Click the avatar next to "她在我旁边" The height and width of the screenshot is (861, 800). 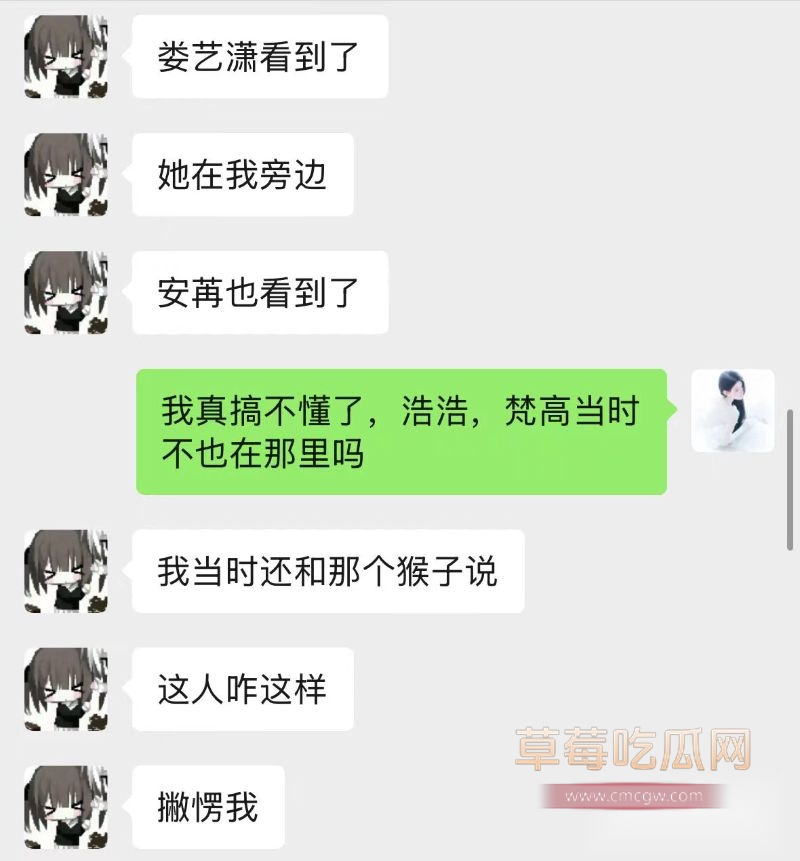[x=64, y=175]
